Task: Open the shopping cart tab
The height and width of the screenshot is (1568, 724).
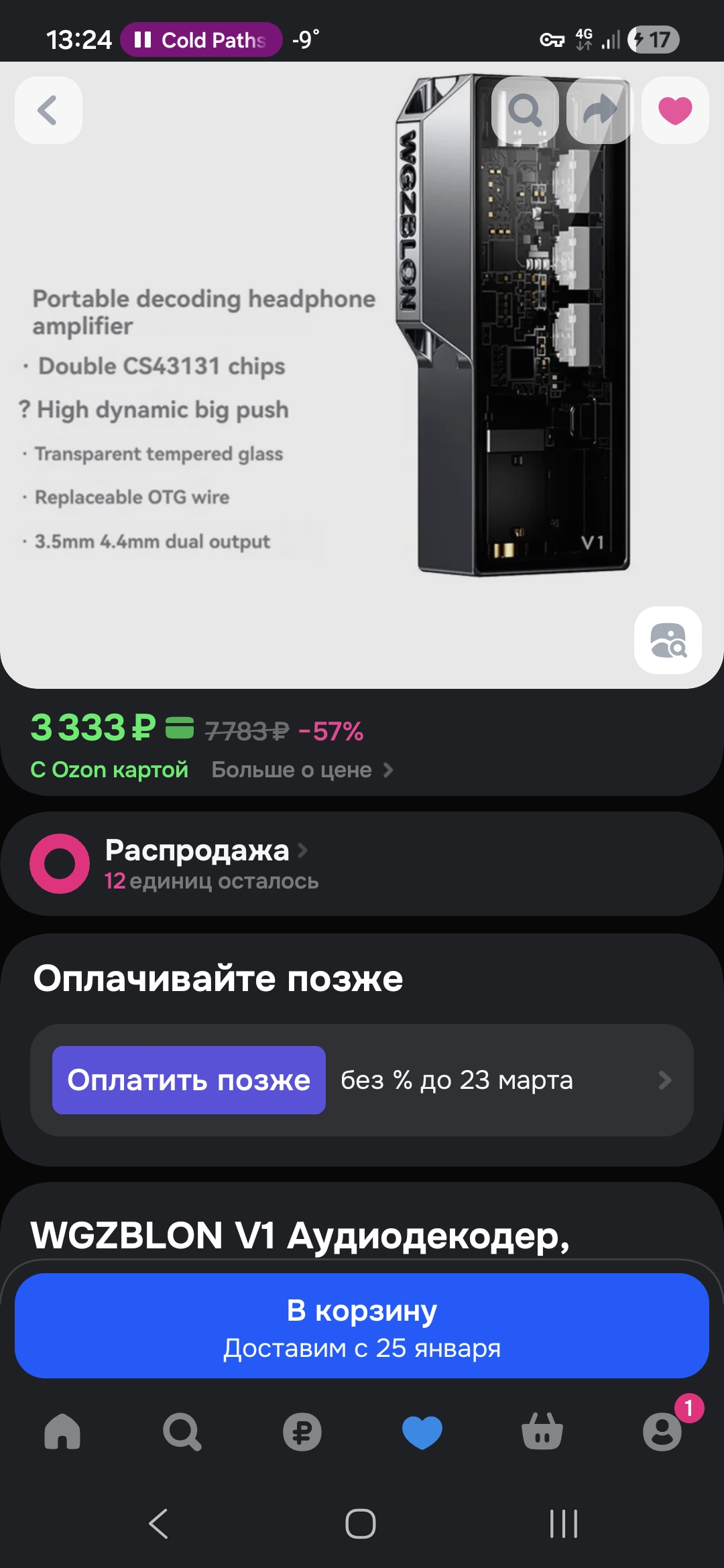Action: pyautogui.click(x=542, y=1431)
